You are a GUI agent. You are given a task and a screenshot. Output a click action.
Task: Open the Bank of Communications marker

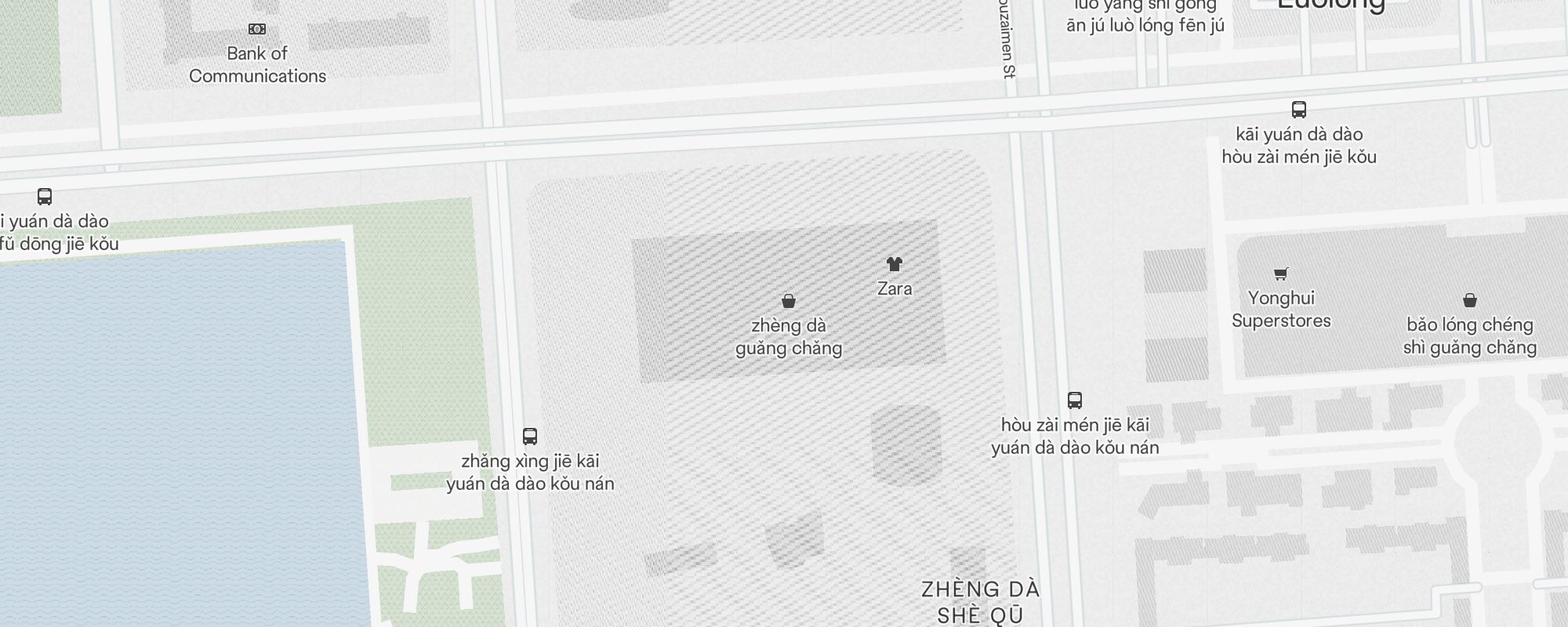click(257, 30)
